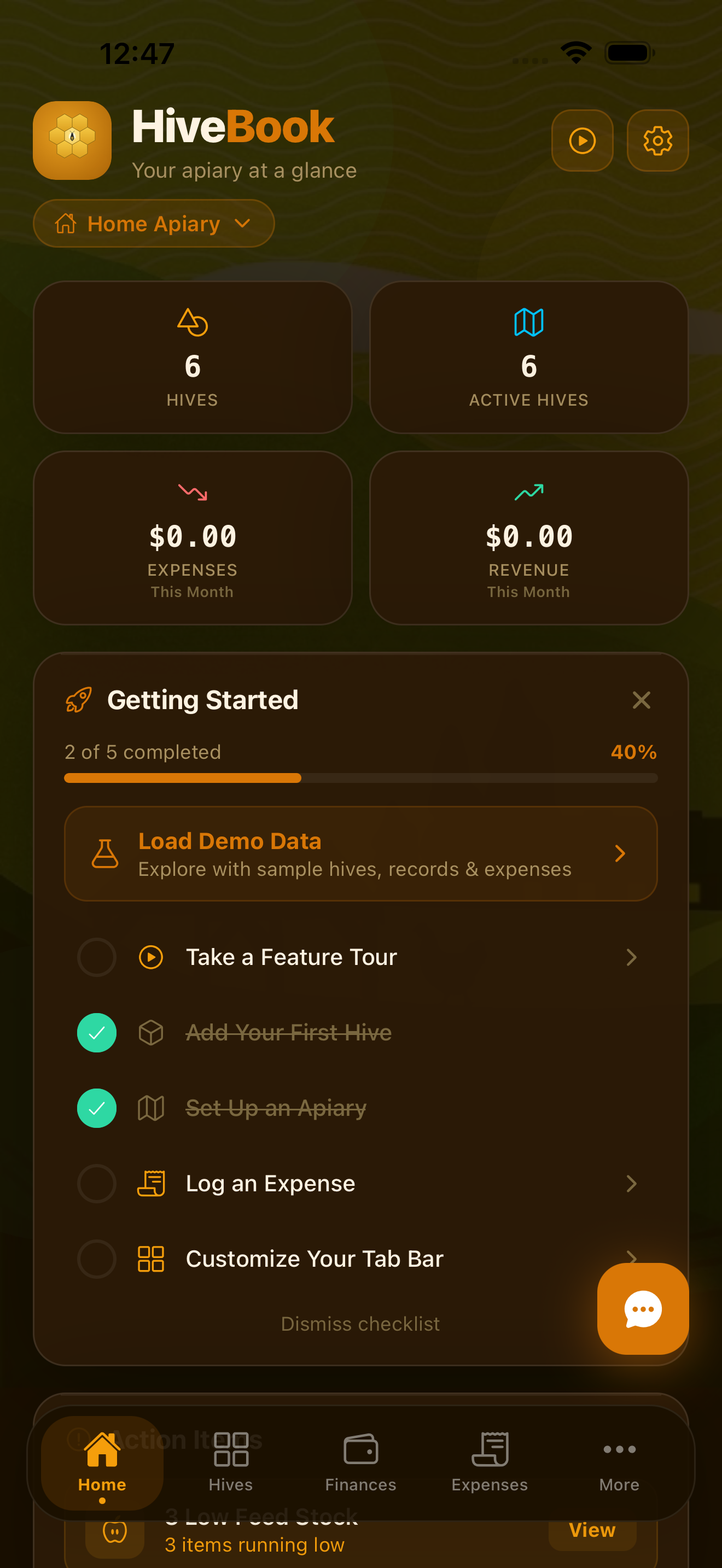Image resolution: width=722 pixels, height=1568 pixels.
Task: Open Load Demo Data via its chevron
Action: tap(620, 853)
